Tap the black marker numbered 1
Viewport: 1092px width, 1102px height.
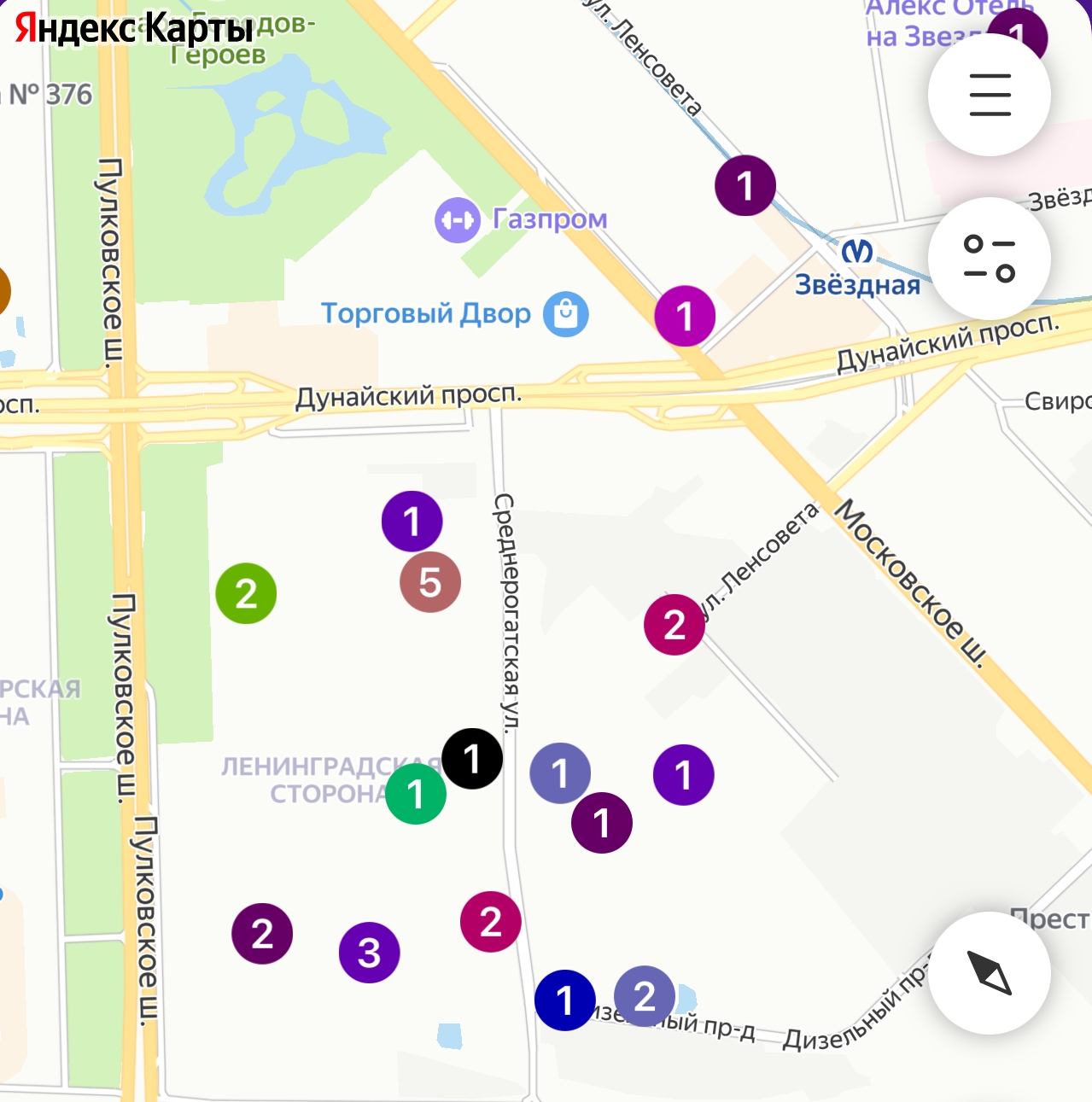[472, 759]
